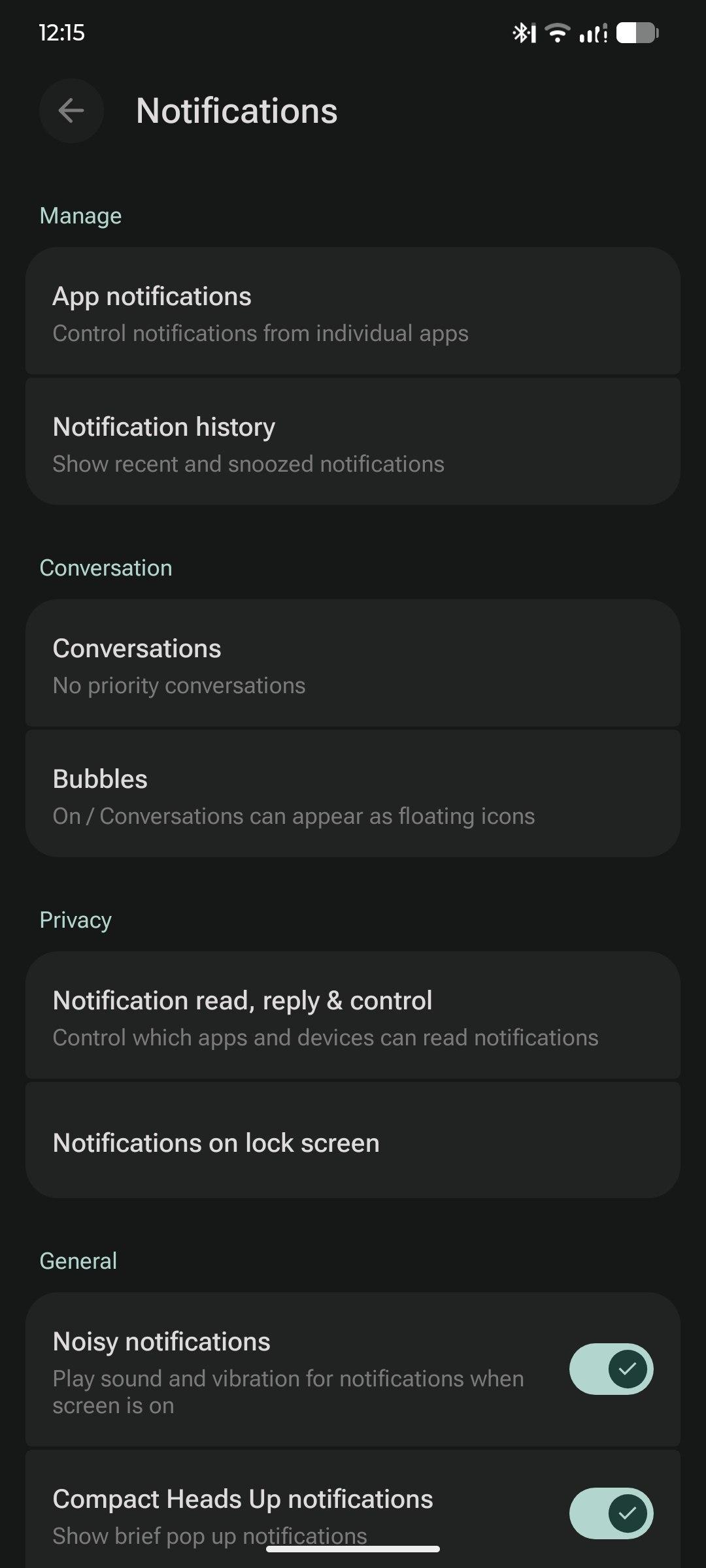Open App notifications settings
706x1568 pixels.
[353, 312]
